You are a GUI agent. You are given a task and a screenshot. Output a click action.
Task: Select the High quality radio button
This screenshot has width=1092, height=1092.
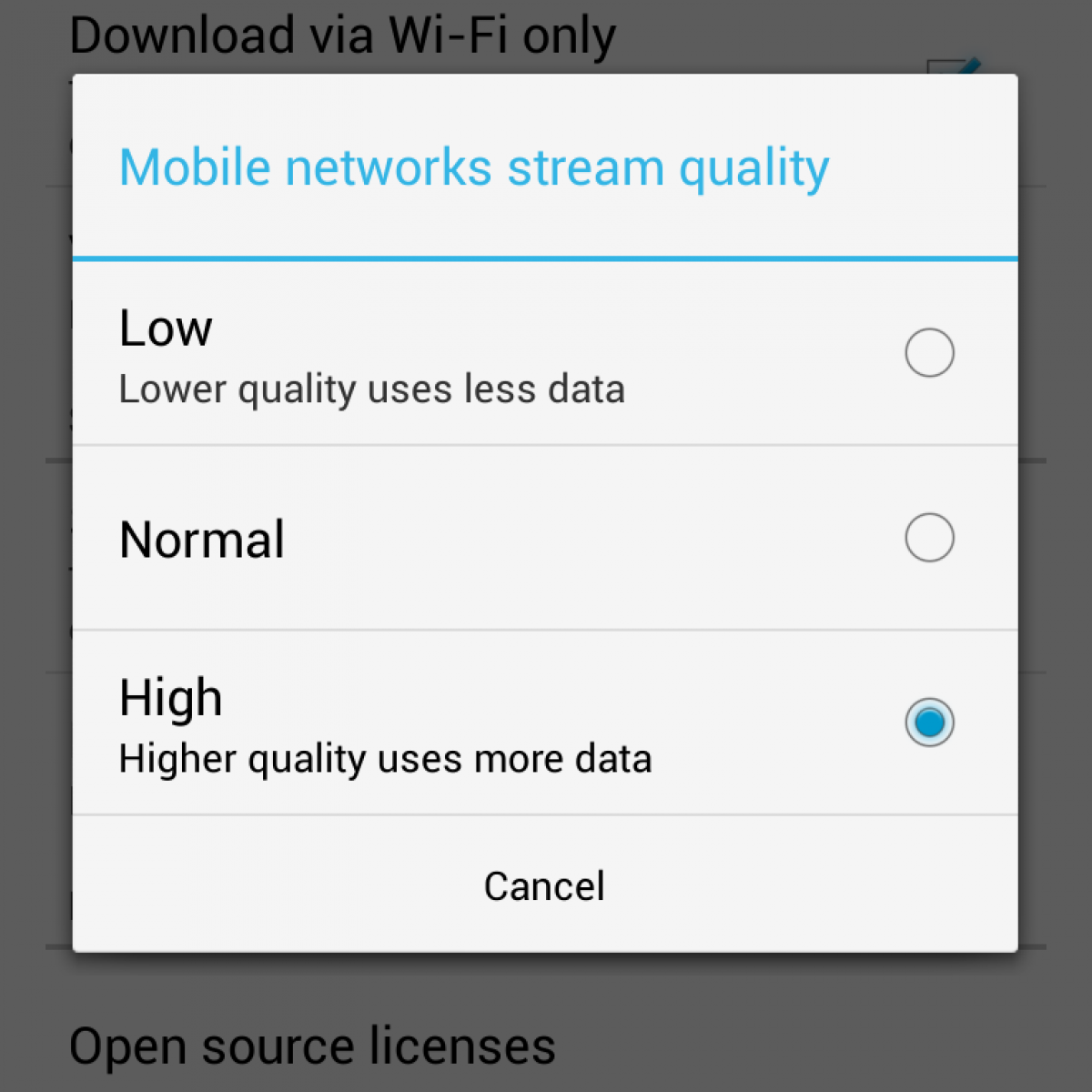tap(929, 723)
